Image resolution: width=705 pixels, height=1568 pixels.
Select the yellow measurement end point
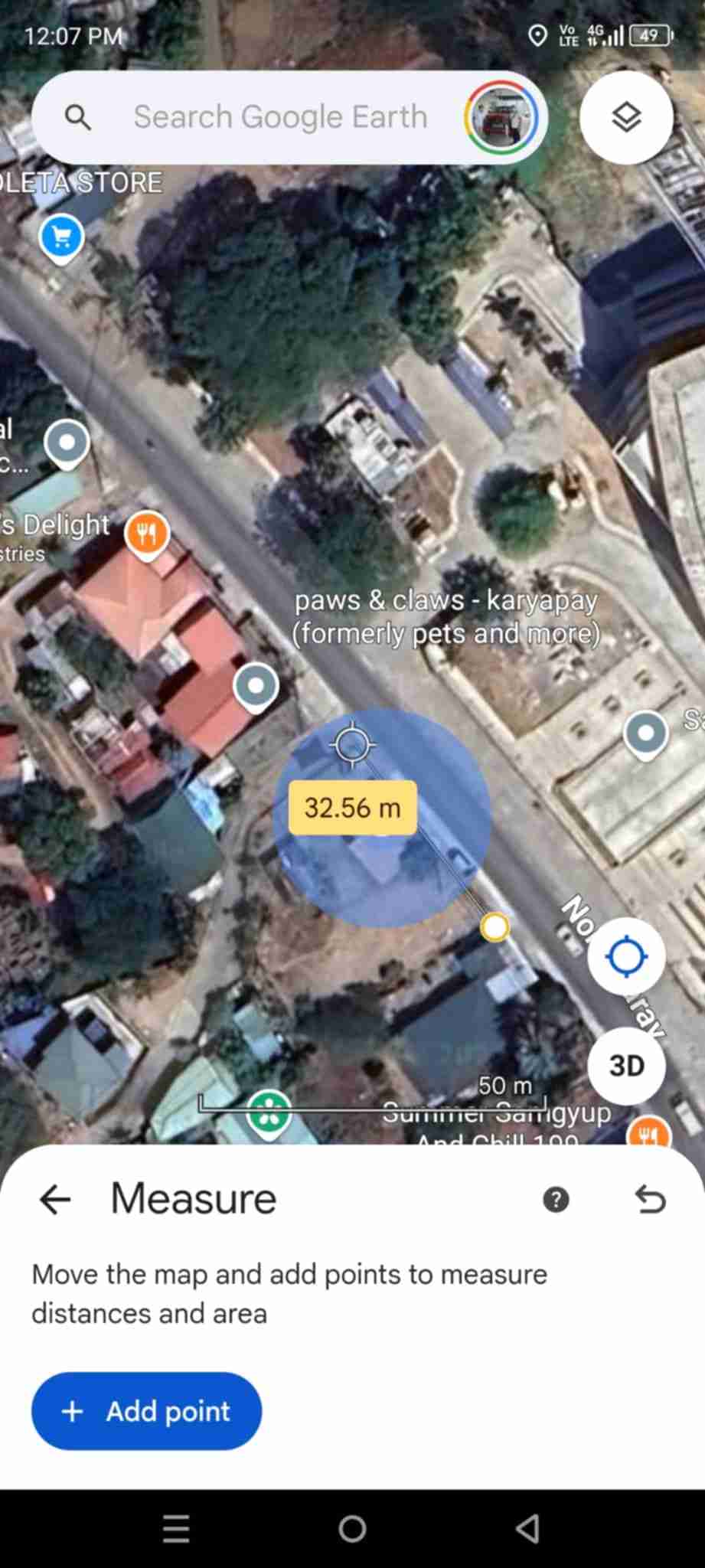pyautogui.click(x=494, y=926)
